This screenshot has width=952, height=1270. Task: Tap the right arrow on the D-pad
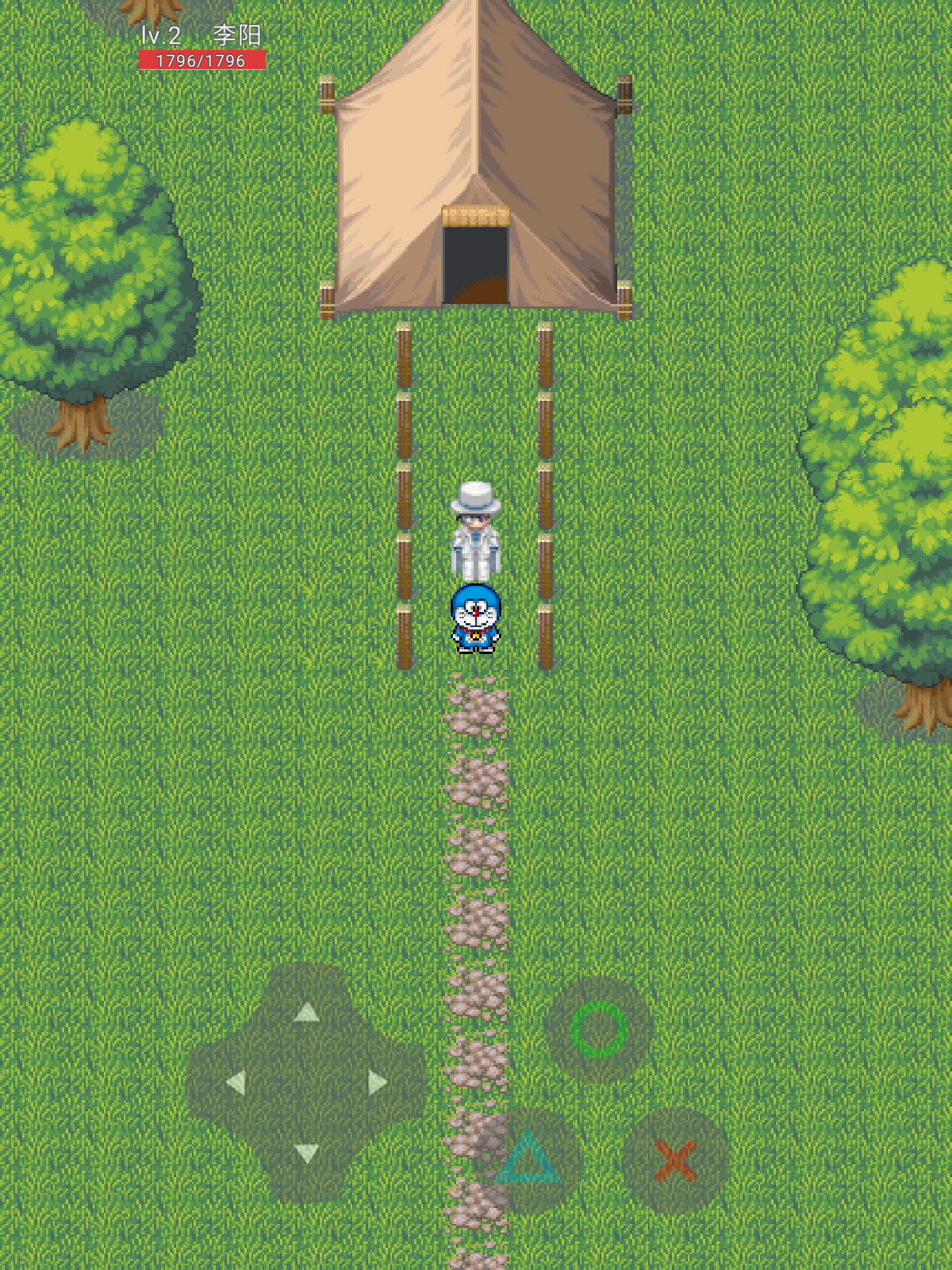click(378, 1083)
